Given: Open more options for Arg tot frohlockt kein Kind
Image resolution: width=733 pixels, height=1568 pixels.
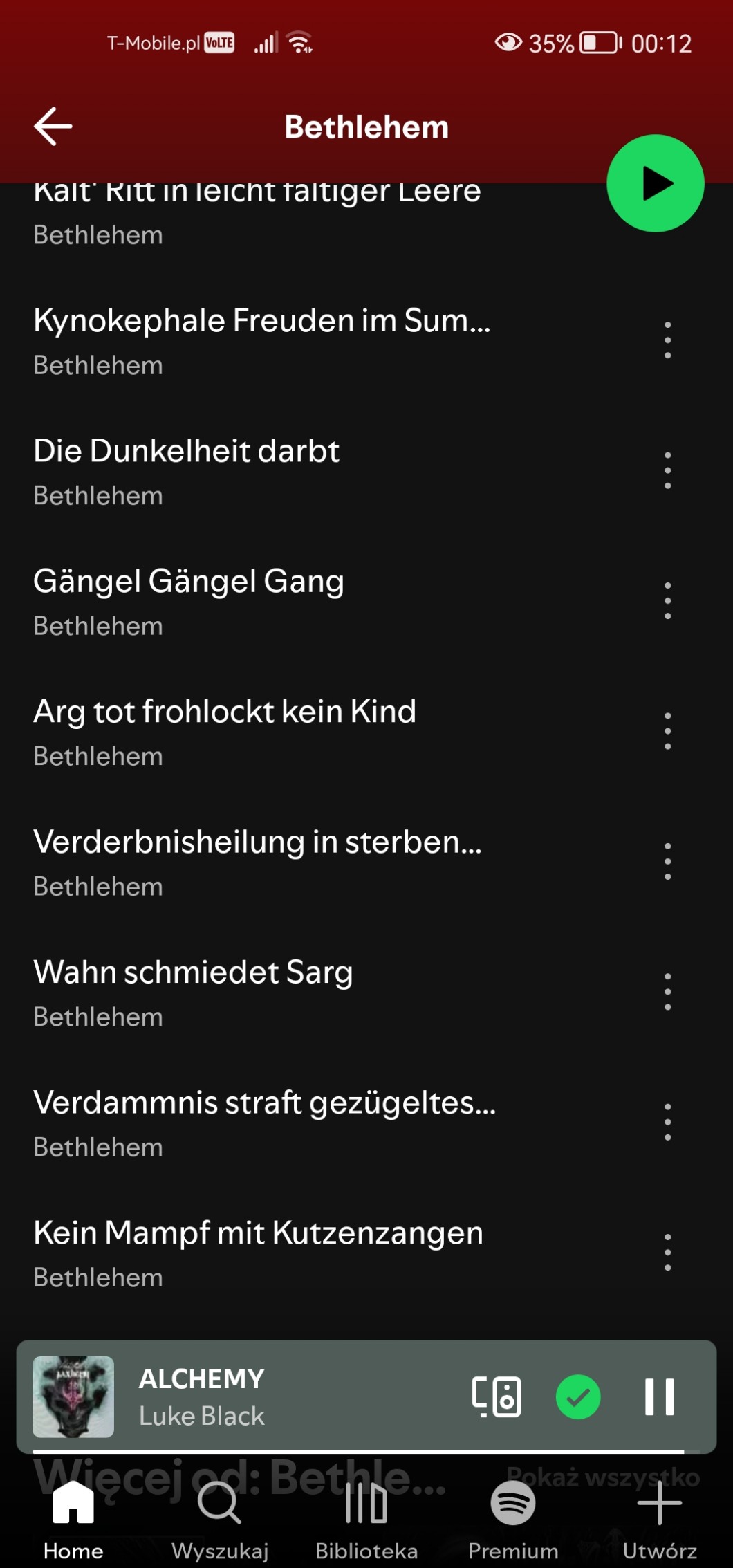Looking at the screenshot, I should pyautogui.click(x=667, y=731).
